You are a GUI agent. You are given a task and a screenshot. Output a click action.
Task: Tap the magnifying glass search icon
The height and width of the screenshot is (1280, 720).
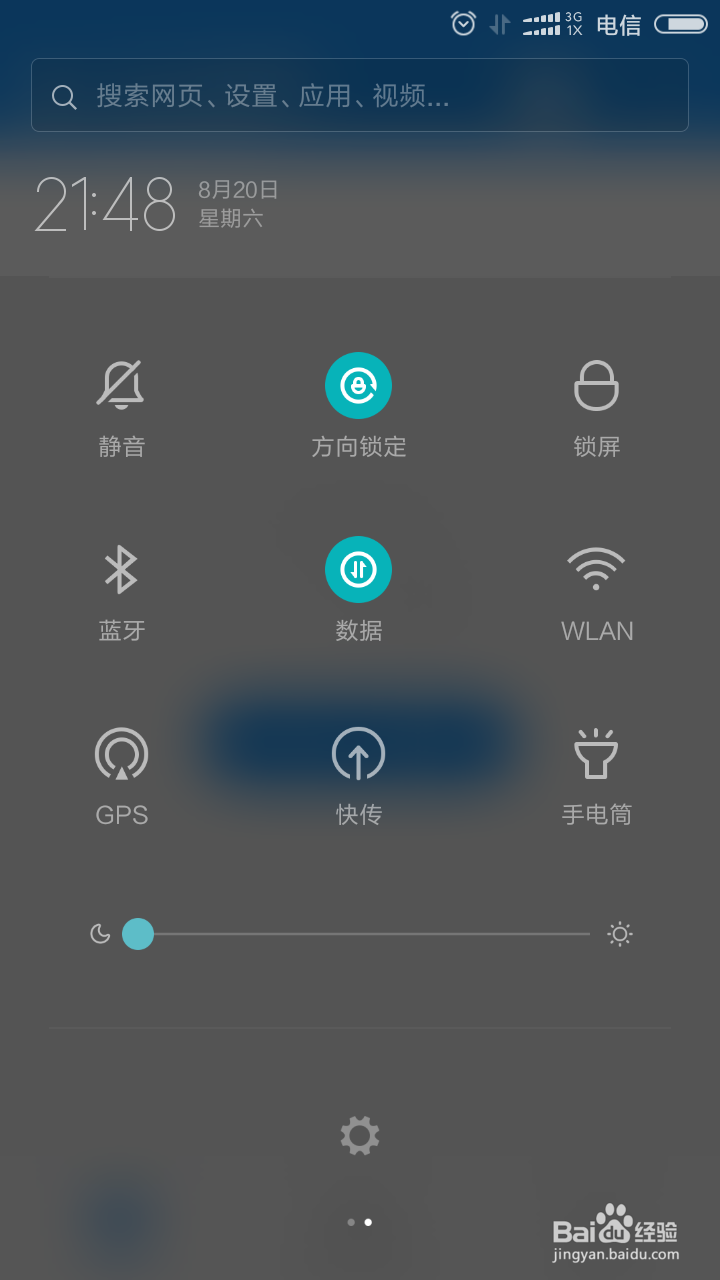(64, 95)
